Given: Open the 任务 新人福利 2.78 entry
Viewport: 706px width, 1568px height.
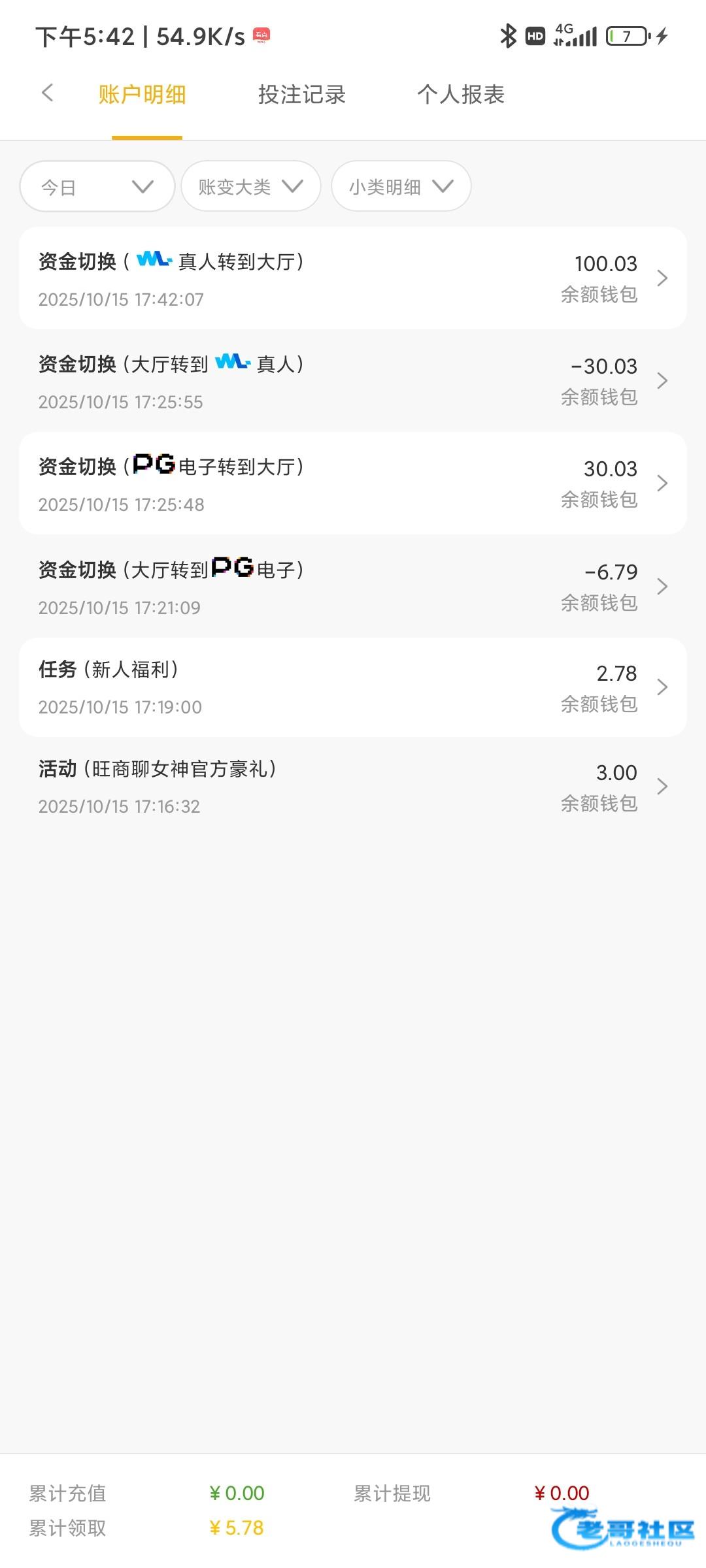Looking at the screenshot, I should pos(353,687).
